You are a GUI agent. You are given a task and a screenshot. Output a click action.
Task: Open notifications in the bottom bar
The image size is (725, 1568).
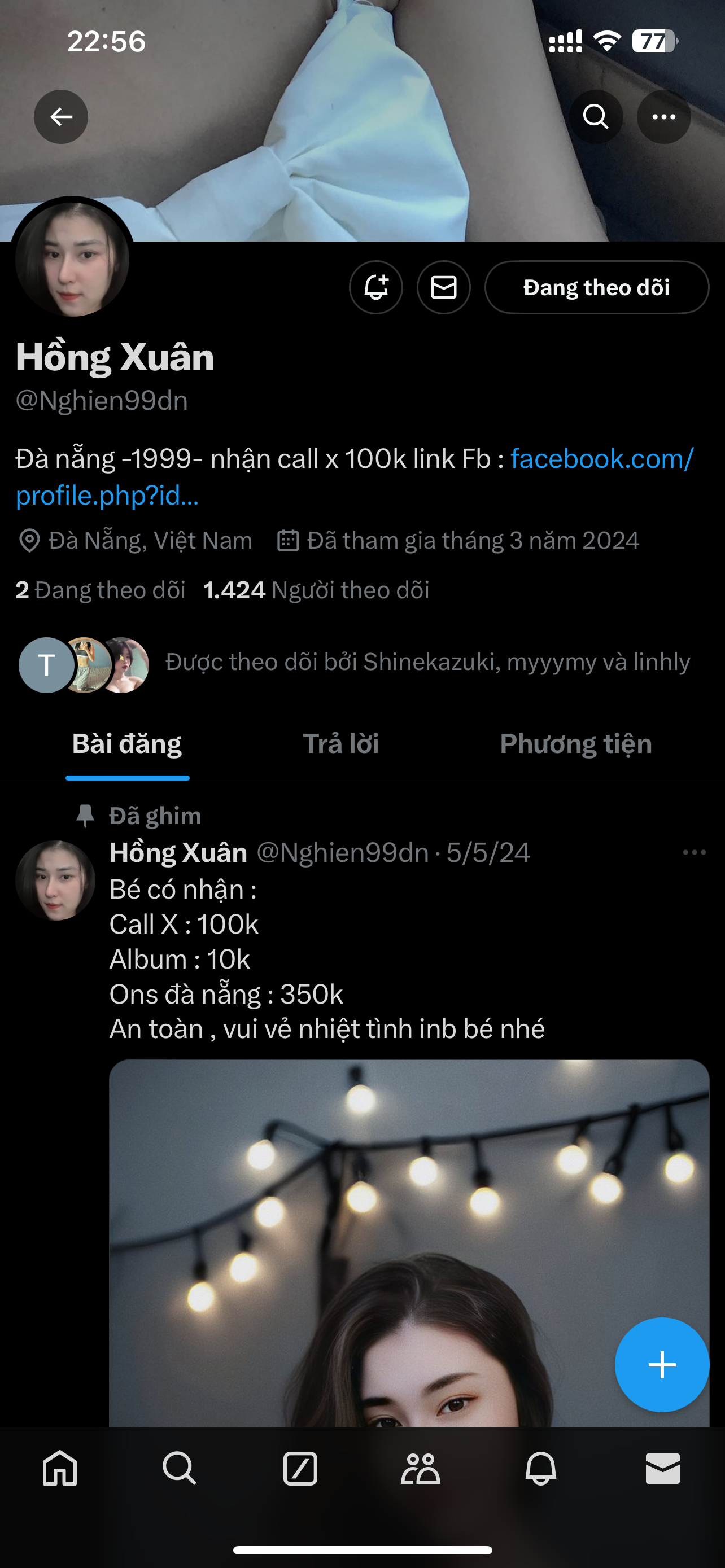(x=540, y=1468)
